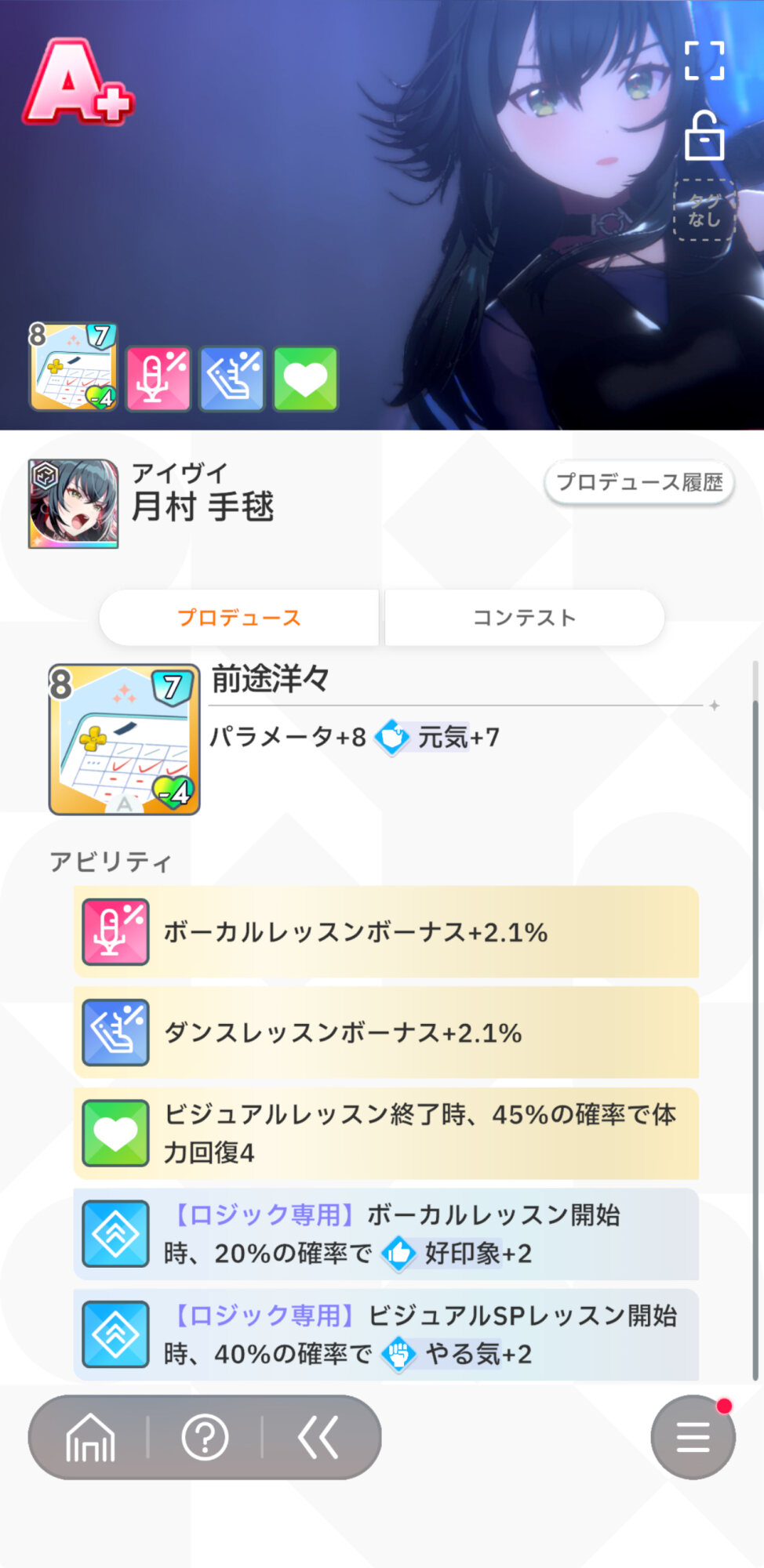Go back with the double-chevron button
Viewport: 764px width, 1568px height.
pyautogui.click(x=318, y=1437)
